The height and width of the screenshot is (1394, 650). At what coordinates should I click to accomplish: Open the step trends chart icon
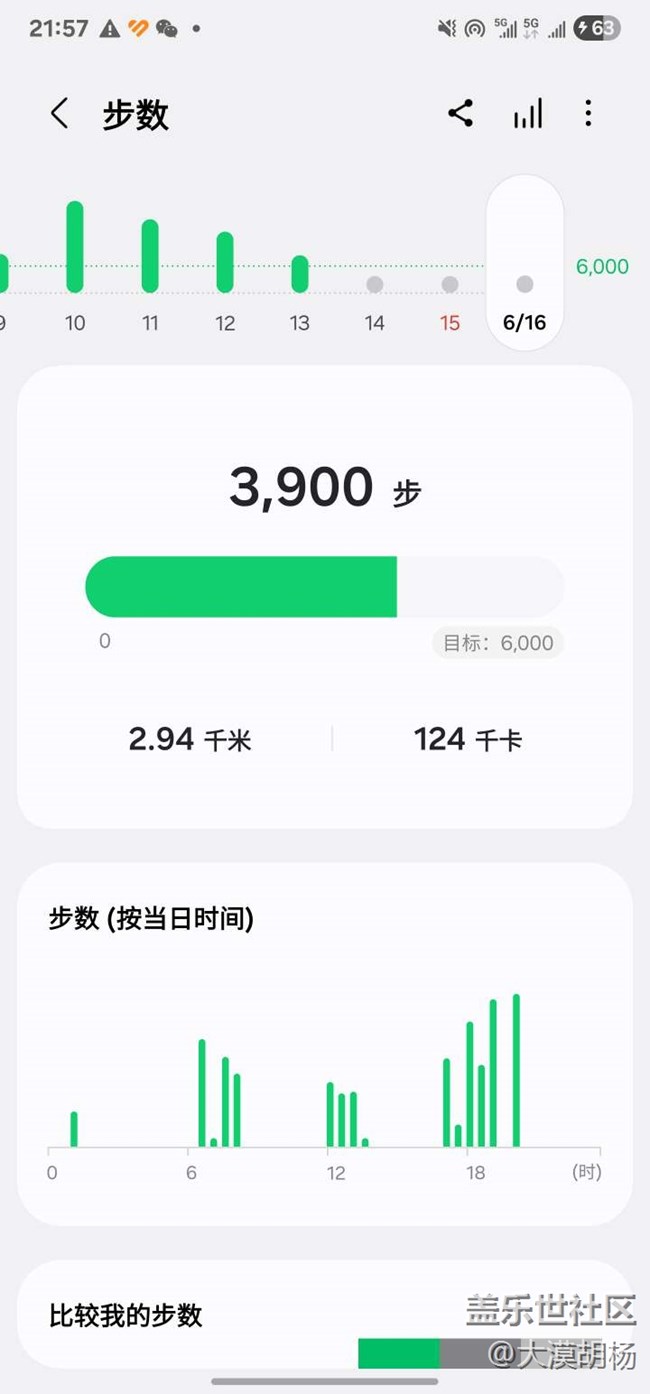(528, 114)
